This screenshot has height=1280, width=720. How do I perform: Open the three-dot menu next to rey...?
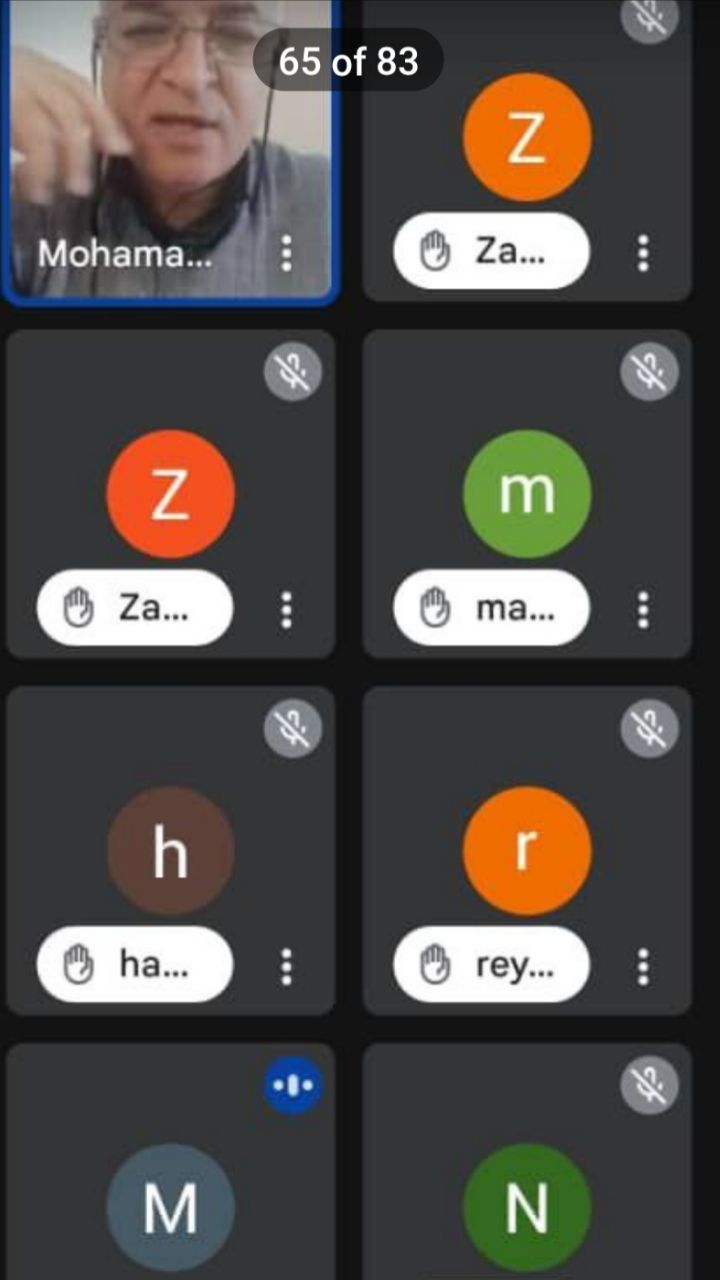pyautogui.click(x=643, y=965)
